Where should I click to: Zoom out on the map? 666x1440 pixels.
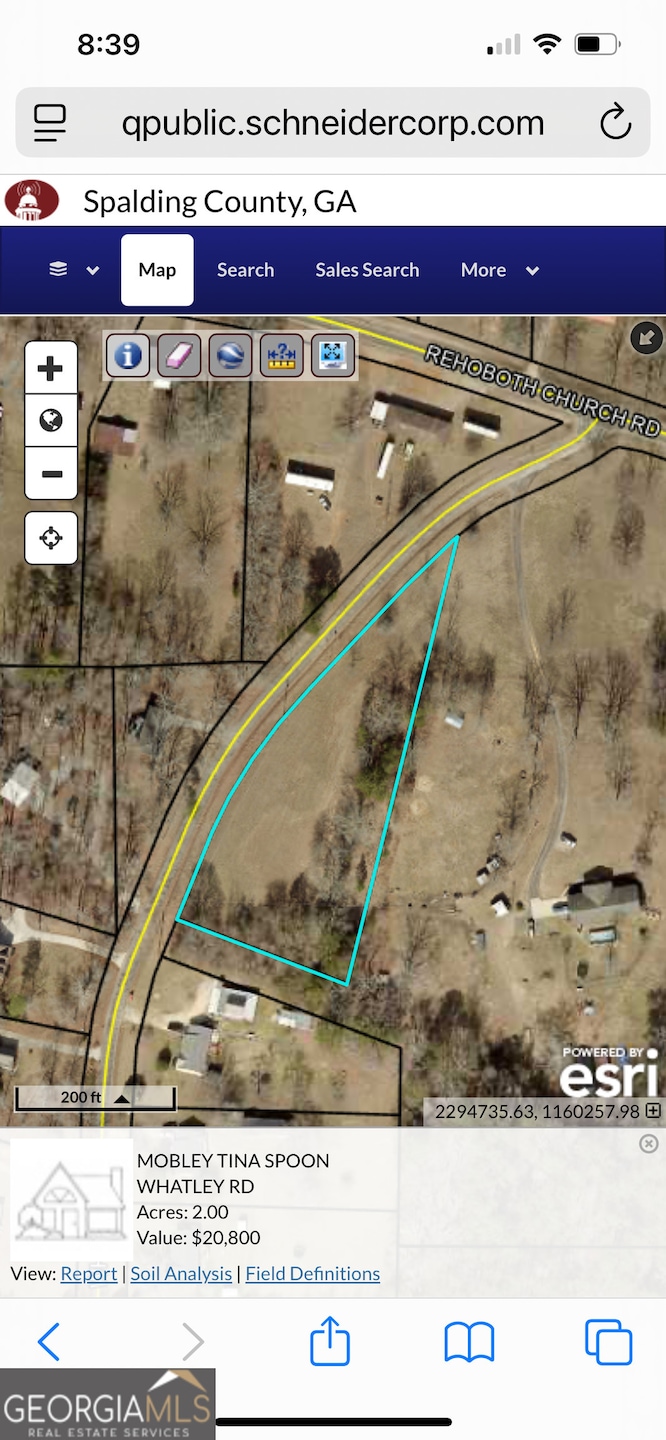point(51,474)
